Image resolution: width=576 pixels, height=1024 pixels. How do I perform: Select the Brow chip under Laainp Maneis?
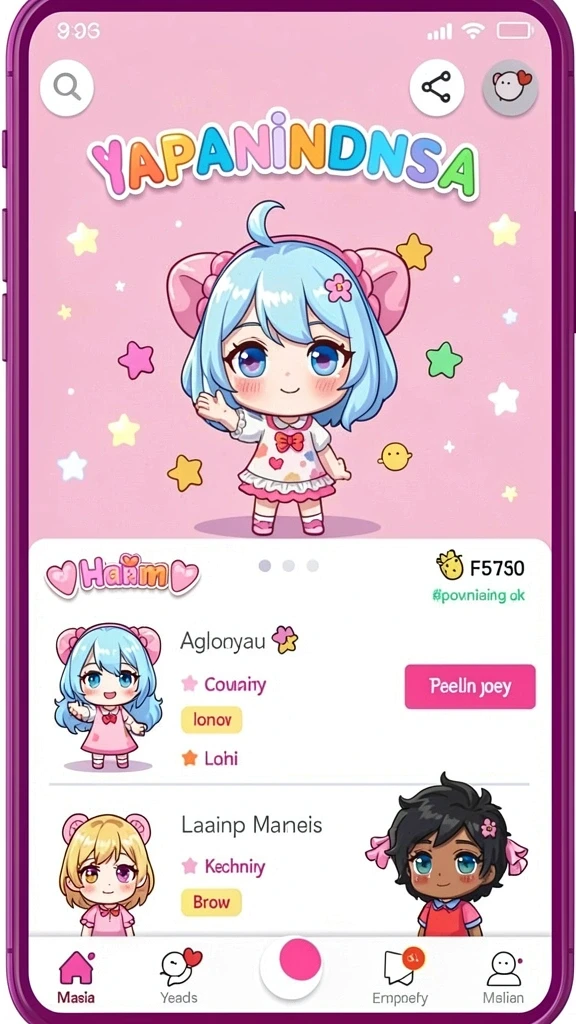211,903
